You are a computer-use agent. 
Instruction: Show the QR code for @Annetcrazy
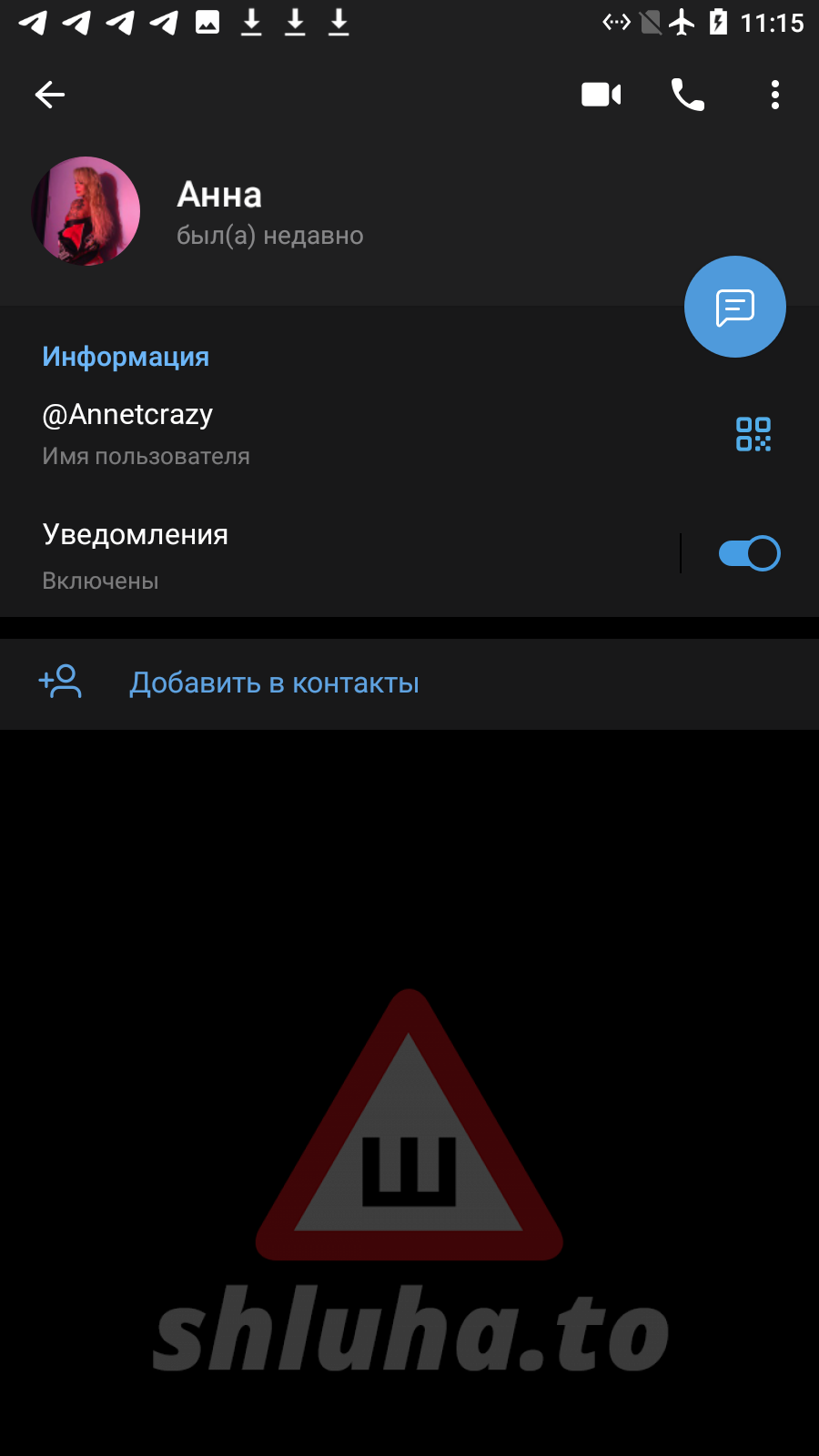(753, 434)
